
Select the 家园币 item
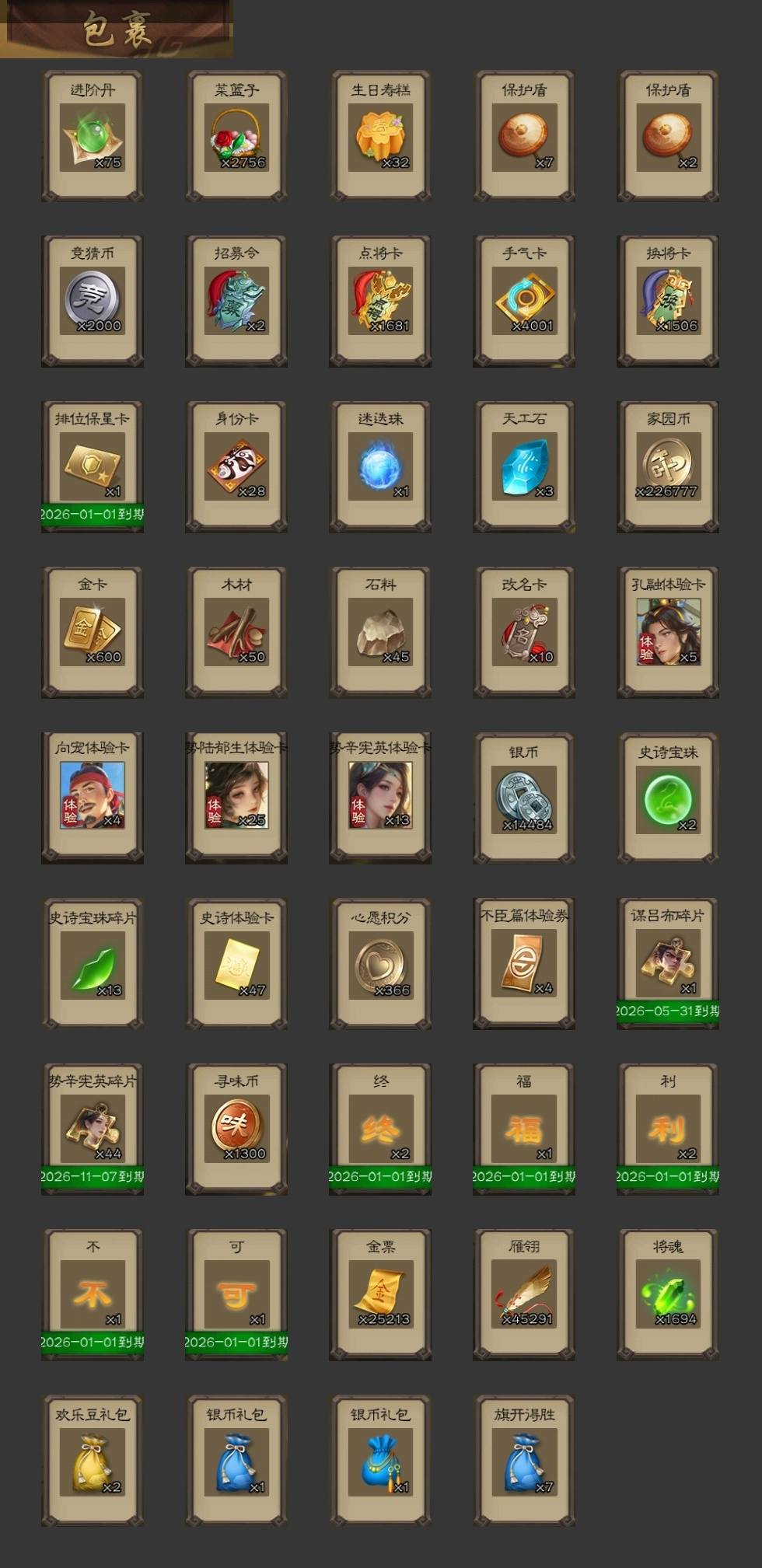668,467
